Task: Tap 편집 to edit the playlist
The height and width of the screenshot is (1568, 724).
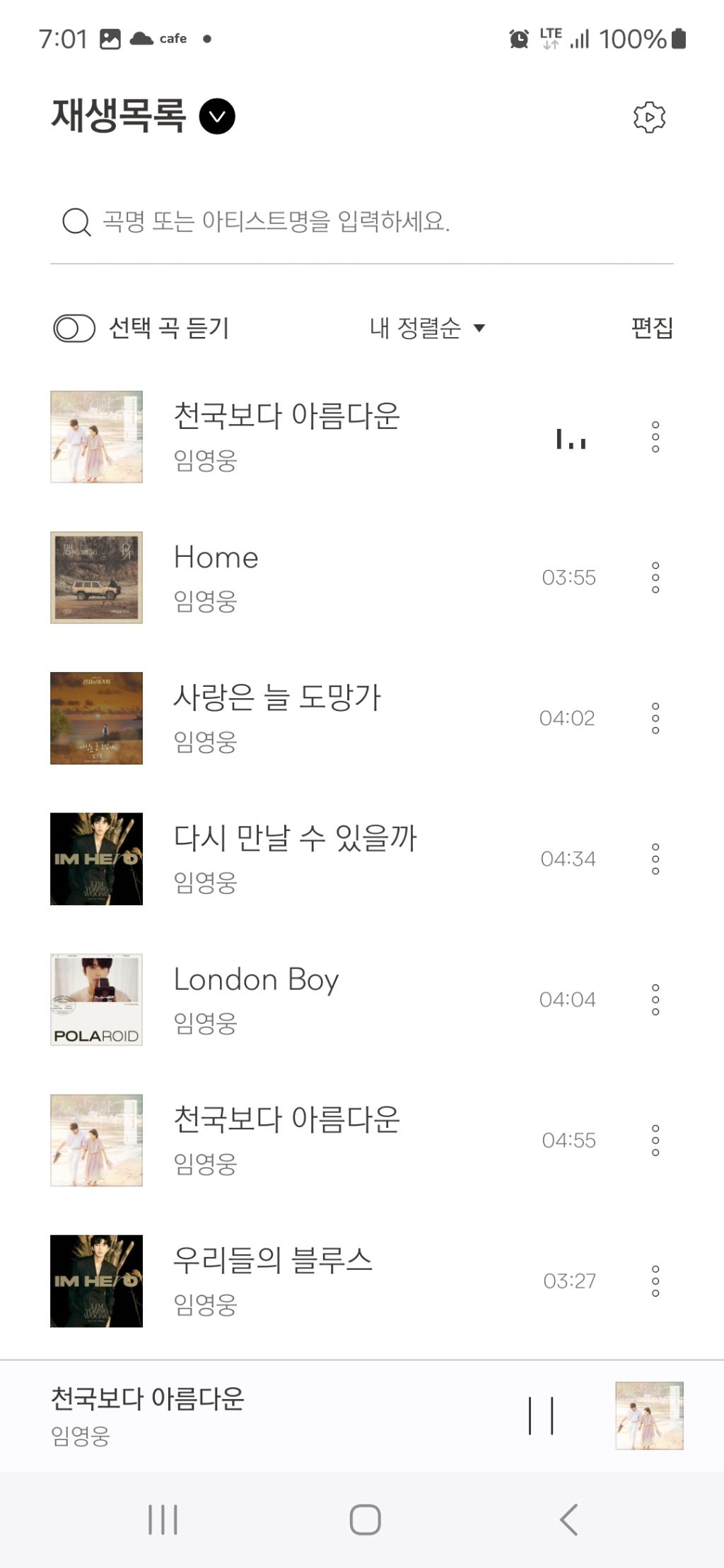Action: [x=652, y=328]
